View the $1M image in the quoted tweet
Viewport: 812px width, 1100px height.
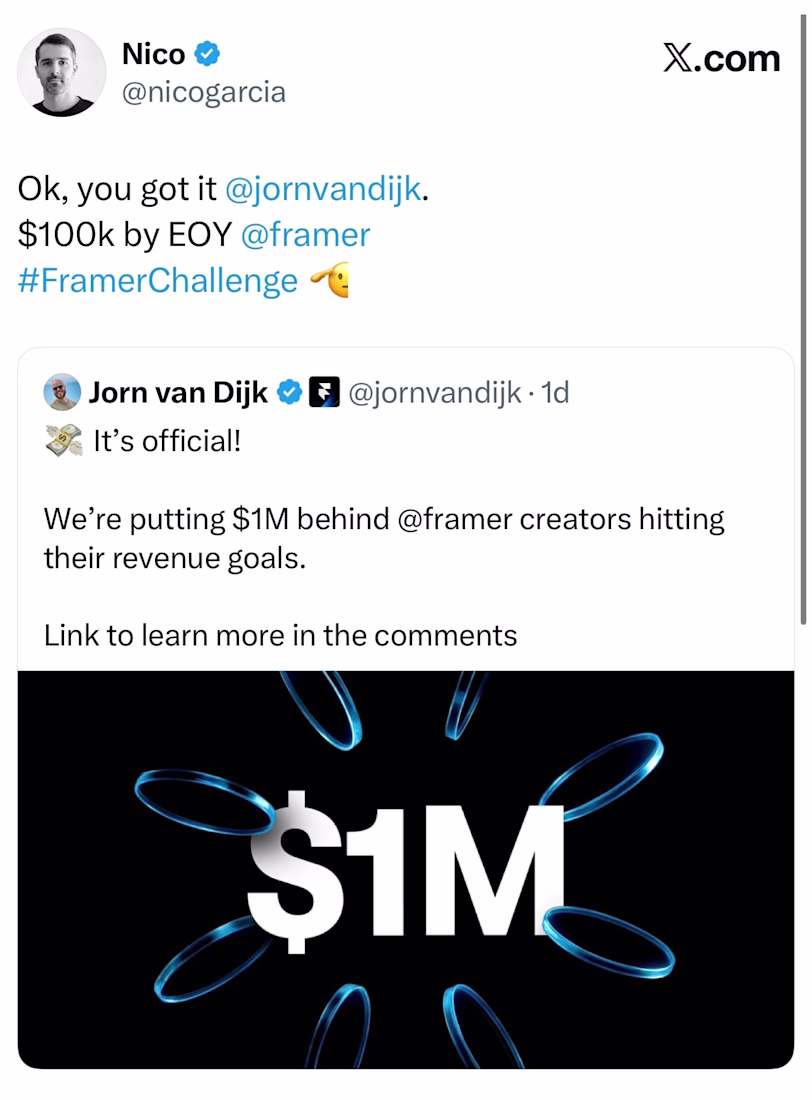405,868
